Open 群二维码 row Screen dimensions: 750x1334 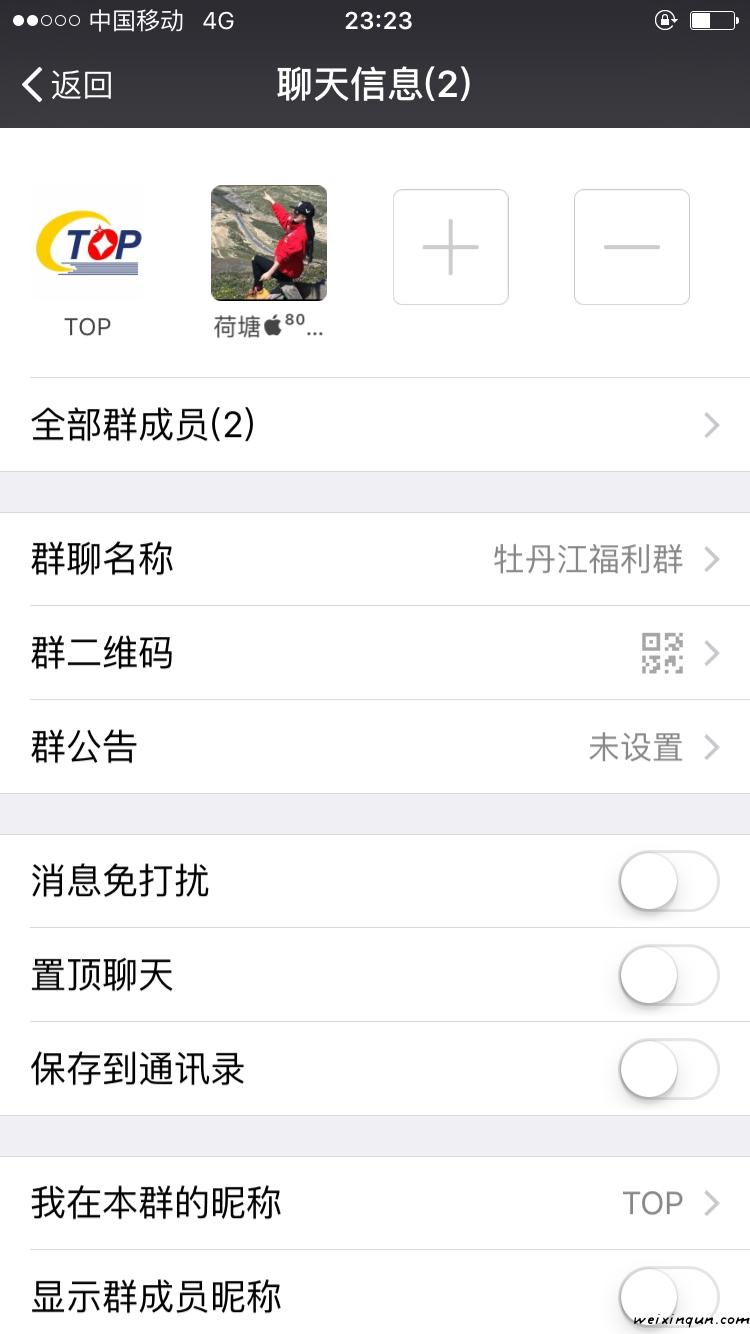tap(375, 653)
